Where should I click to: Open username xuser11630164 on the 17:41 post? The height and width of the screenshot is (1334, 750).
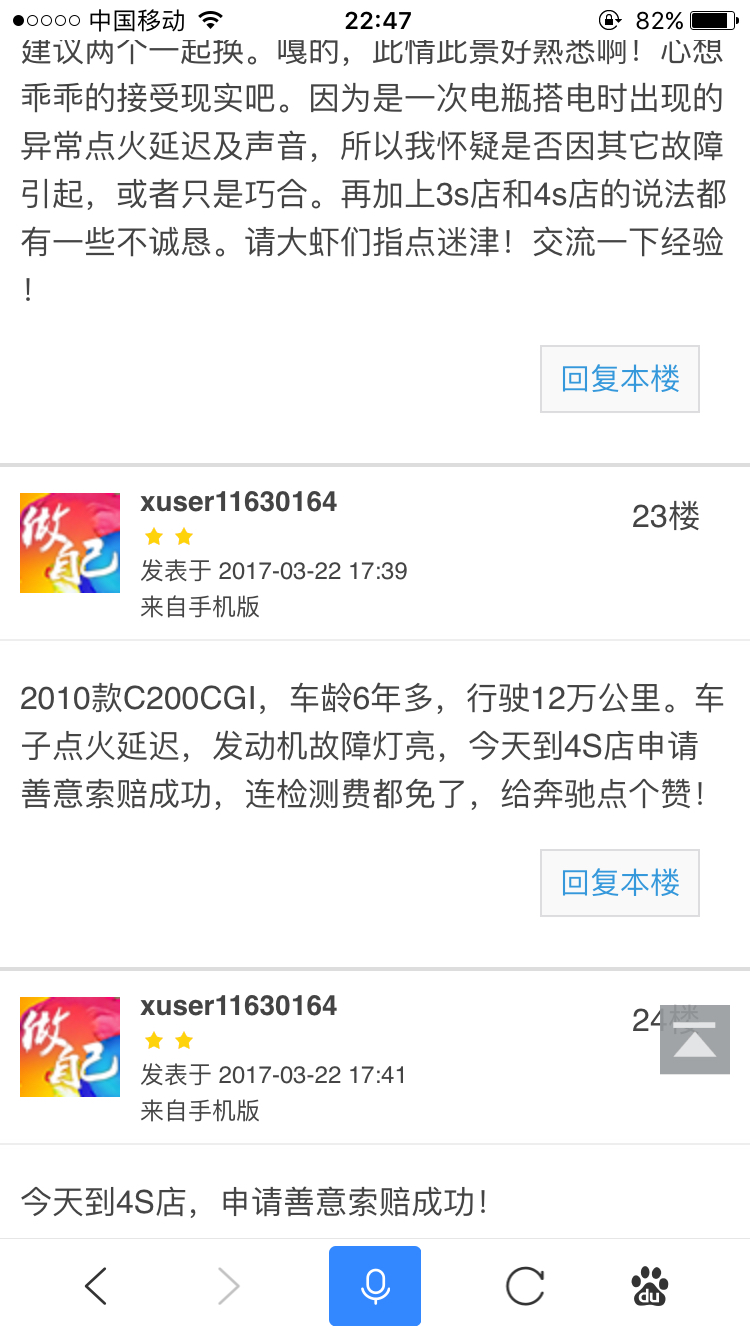tap(238, 1005)
